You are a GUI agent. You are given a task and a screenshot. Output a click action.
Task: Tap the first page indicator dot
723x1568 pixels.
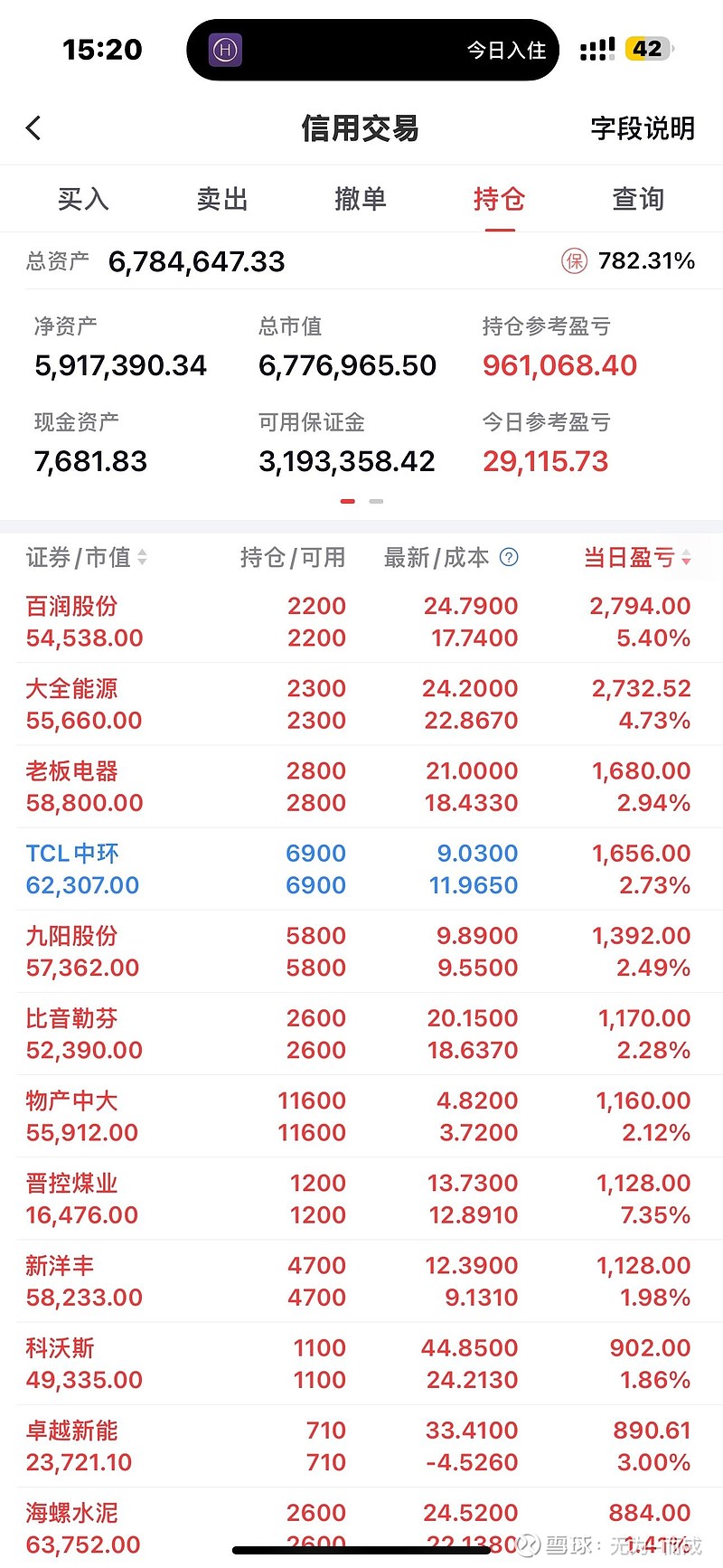tap(347, 499)
